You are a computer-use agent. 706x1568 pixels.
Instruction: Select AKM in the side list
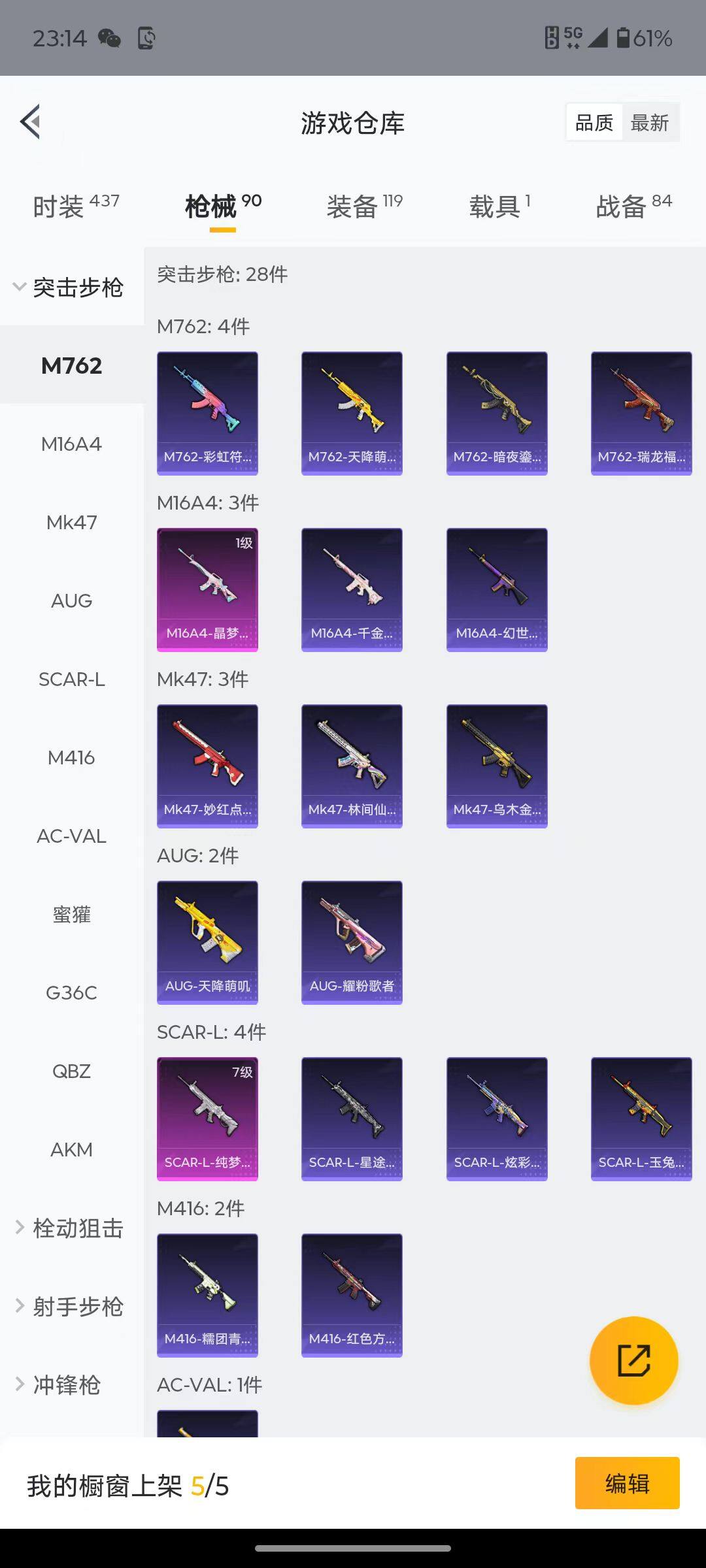71,1150
